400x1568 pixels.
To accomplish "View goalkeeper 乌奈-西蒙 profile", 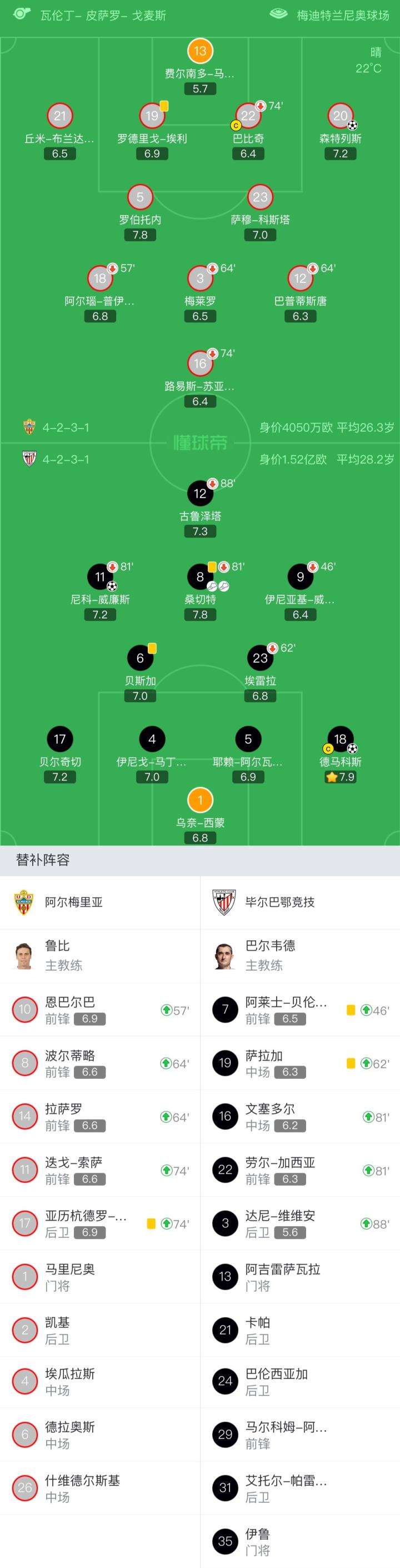I will (x=199, y=801).
